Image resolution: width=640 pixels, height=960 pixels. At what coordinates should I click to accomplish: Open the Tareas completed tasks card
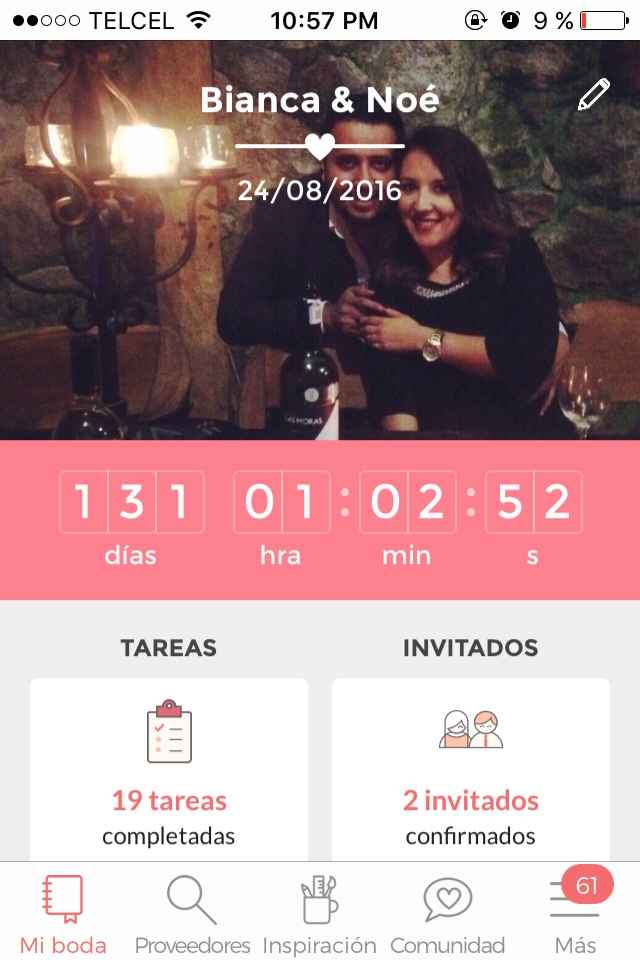169,770
